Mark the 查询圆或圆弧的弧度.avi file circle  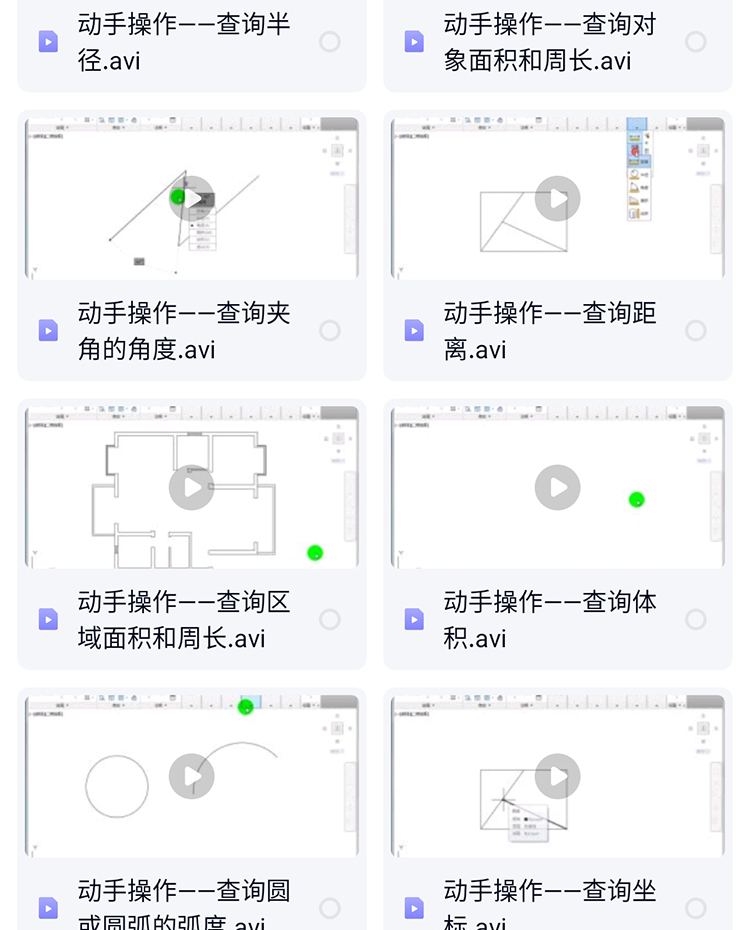330,908
